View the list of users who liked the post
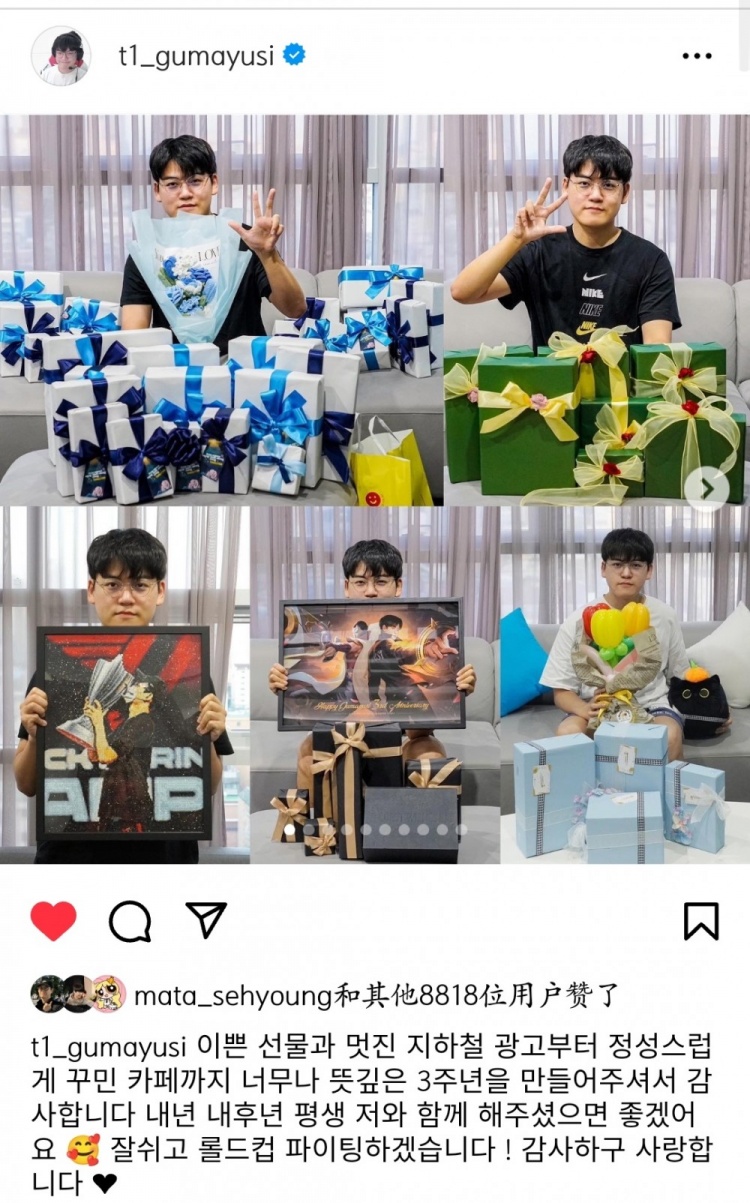 pyautogui.click(x=375, y=996)
